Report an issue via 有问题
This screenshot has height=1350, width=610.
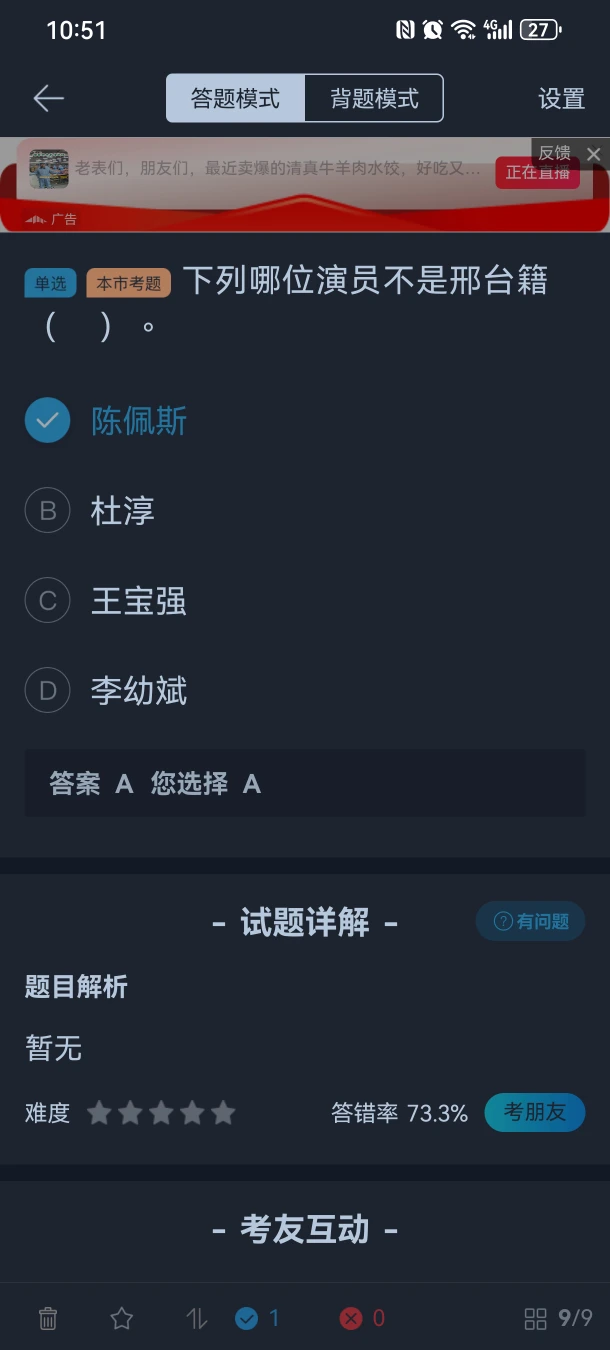531,922
